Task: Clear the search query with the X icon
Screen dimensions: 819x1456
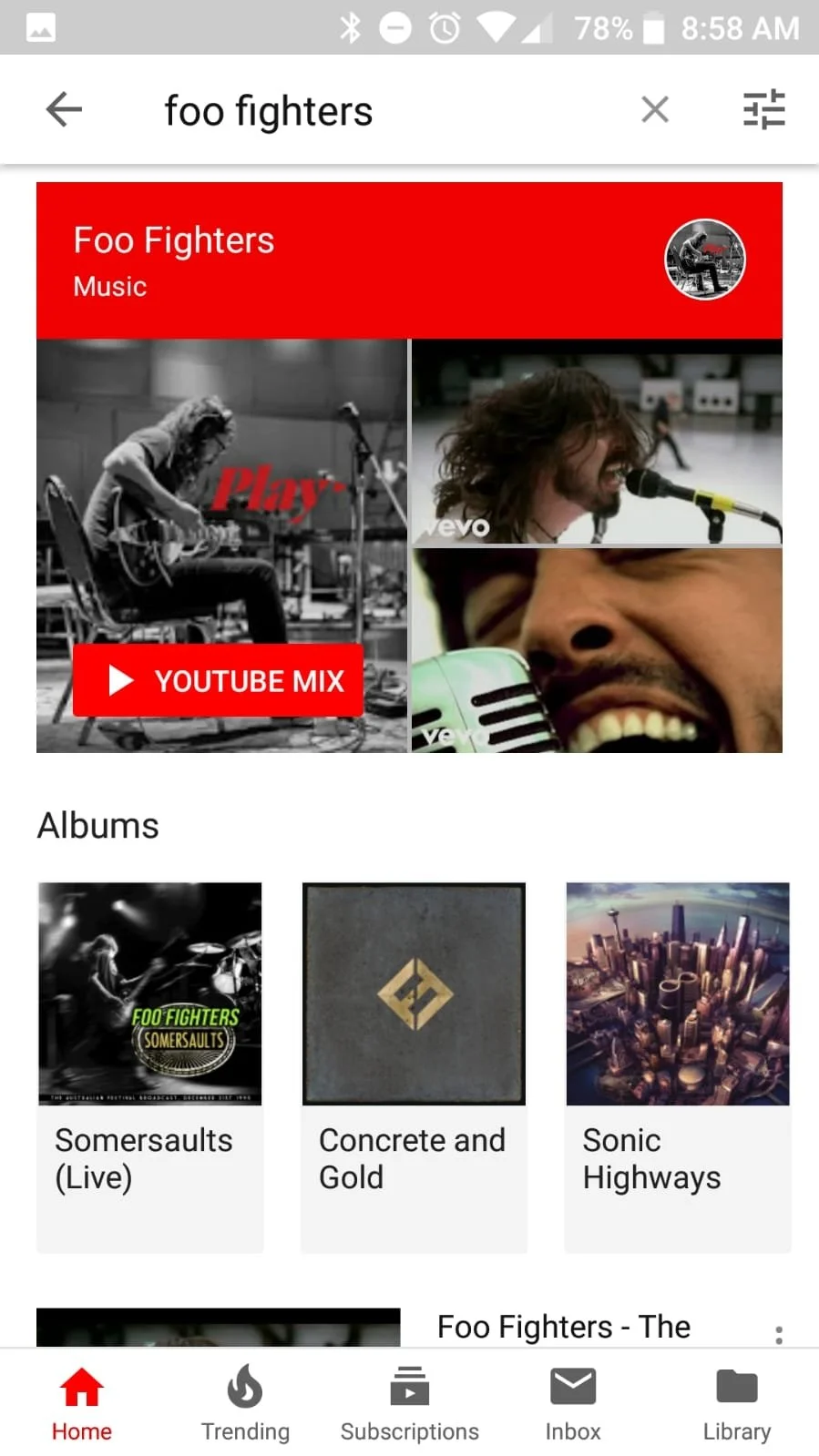Action: 654,108
